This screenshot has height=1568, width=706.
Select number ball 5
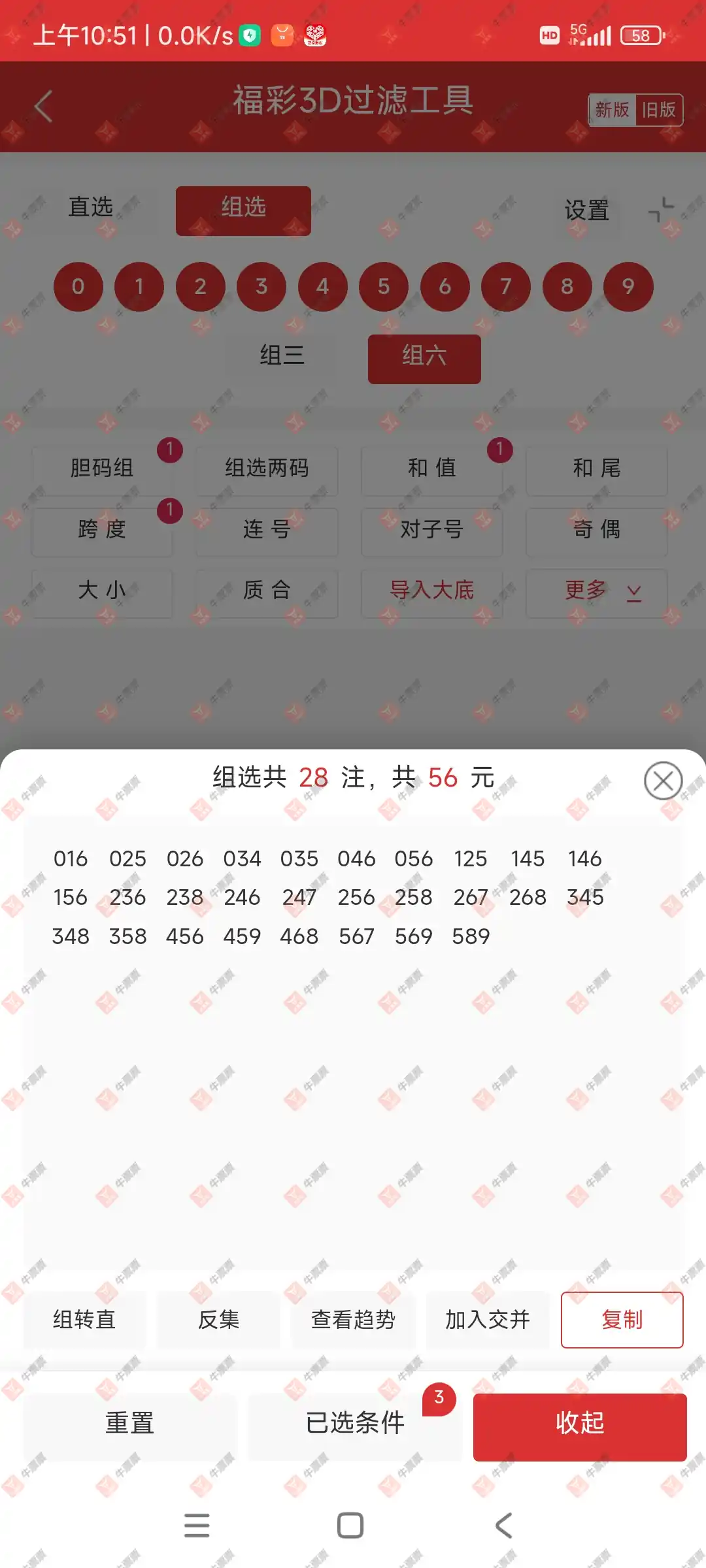click(384, 287)
